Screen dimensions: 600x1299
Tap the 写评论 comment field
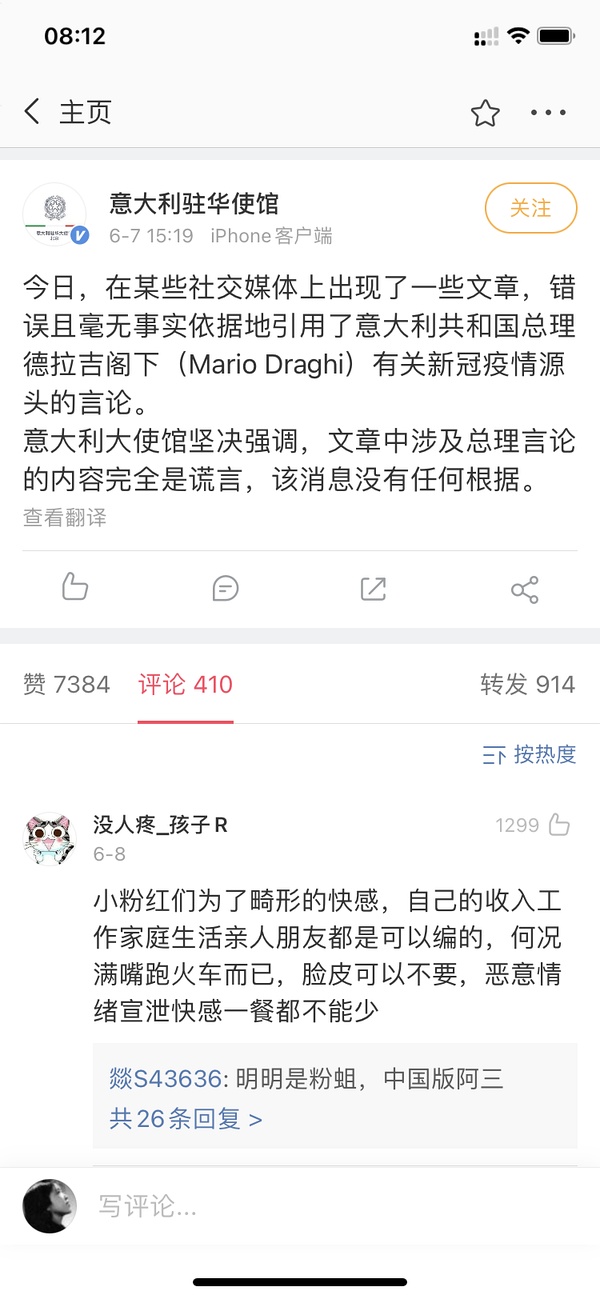click(x=300, y=1206)
